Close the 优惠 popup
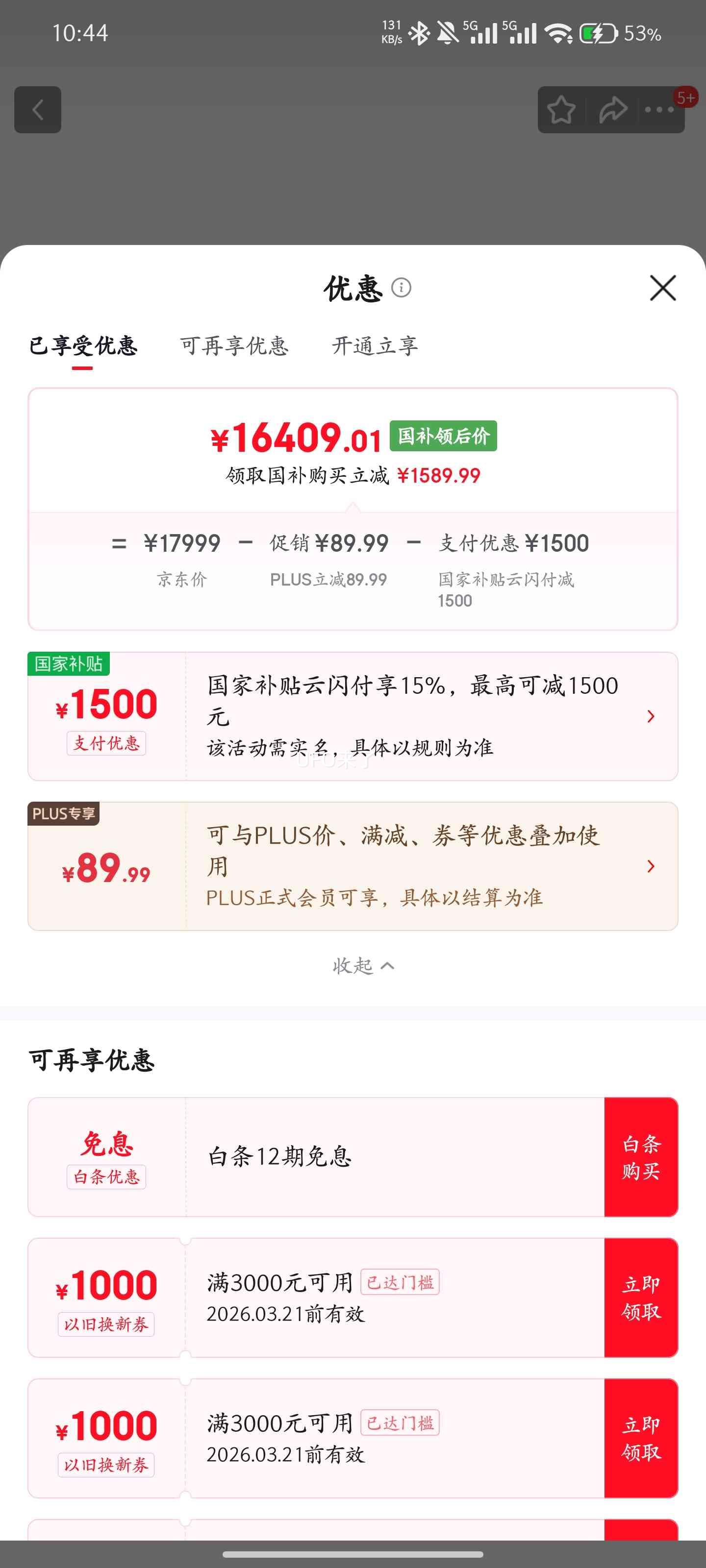 [663, 288]
